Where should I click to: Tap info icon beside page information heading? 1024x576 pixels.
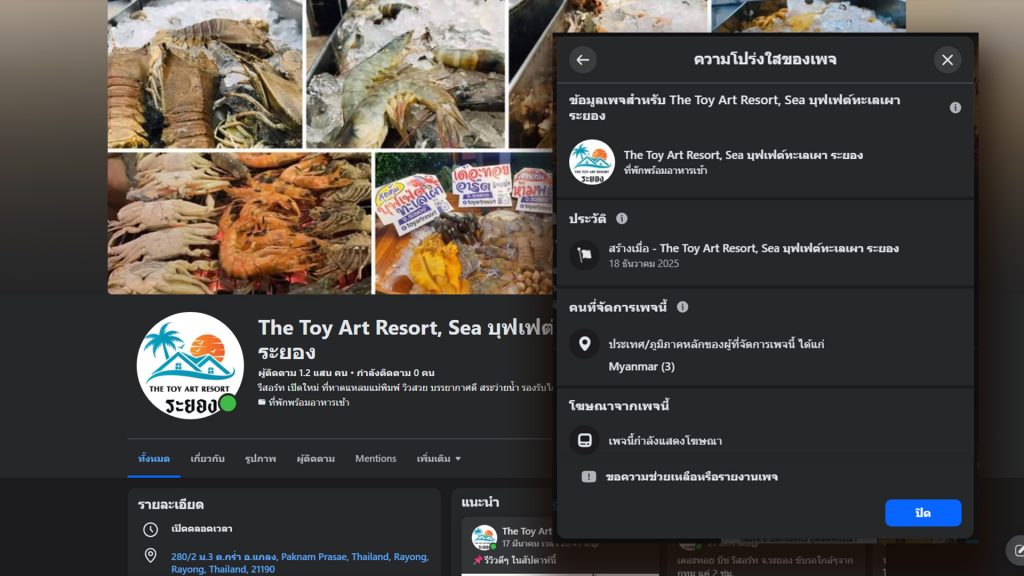click(x=955, y=108)
